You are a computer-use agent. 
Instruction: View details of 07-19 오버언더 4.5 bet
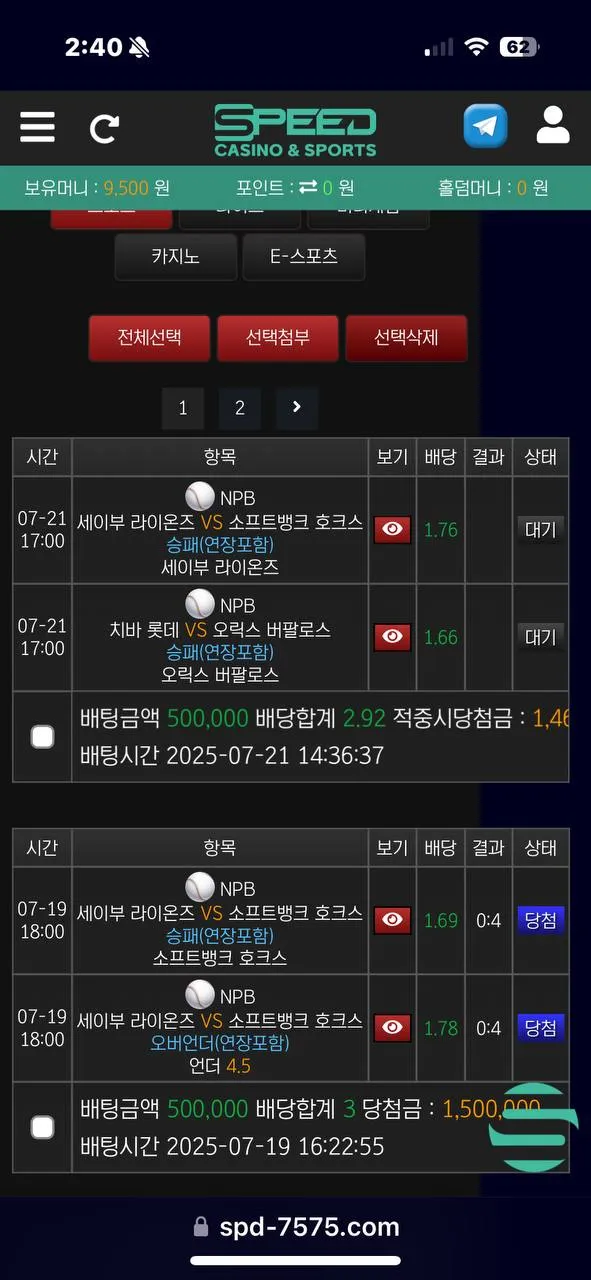pos(392,1027)
